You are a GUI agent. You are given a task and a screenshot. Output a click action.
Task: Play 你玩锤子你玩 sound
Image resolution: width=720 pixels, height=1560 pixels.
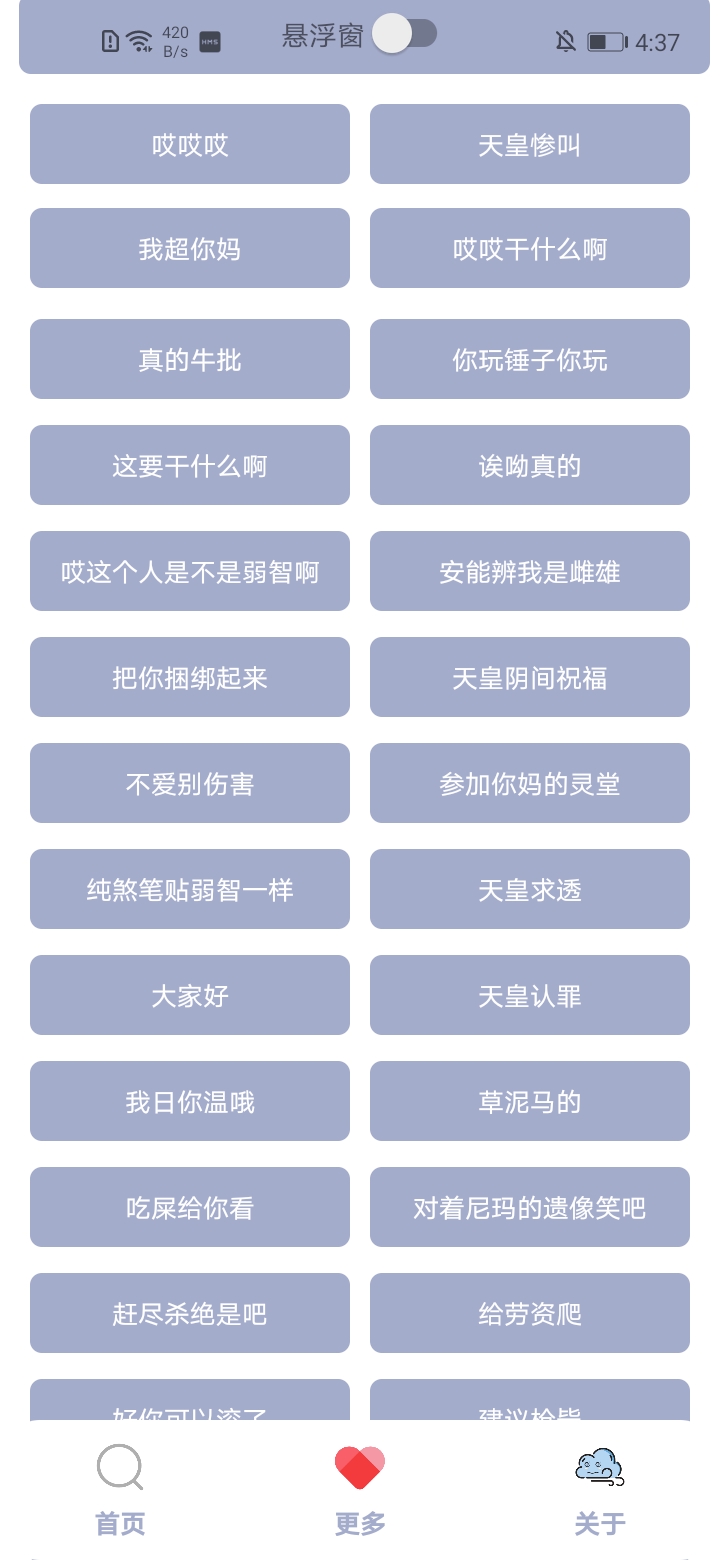[x=530, y=359]
